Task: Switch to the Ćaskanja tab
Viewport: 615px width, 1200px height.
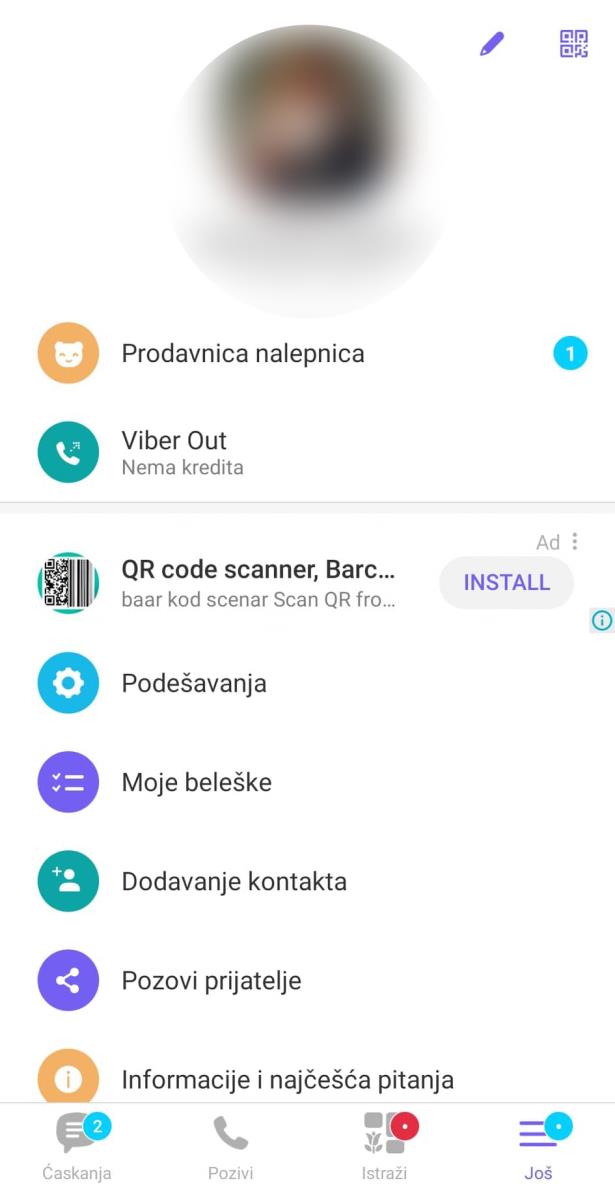Action: pyautogui.click(x=77, y=1147)
